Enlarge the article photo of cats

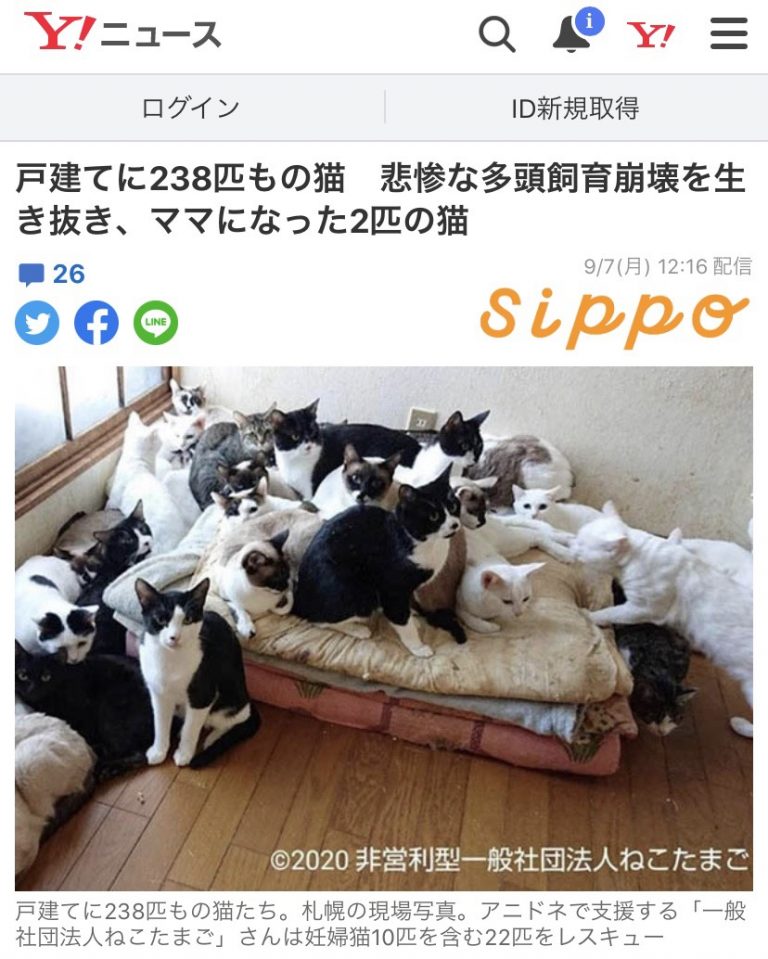point(384,628)
